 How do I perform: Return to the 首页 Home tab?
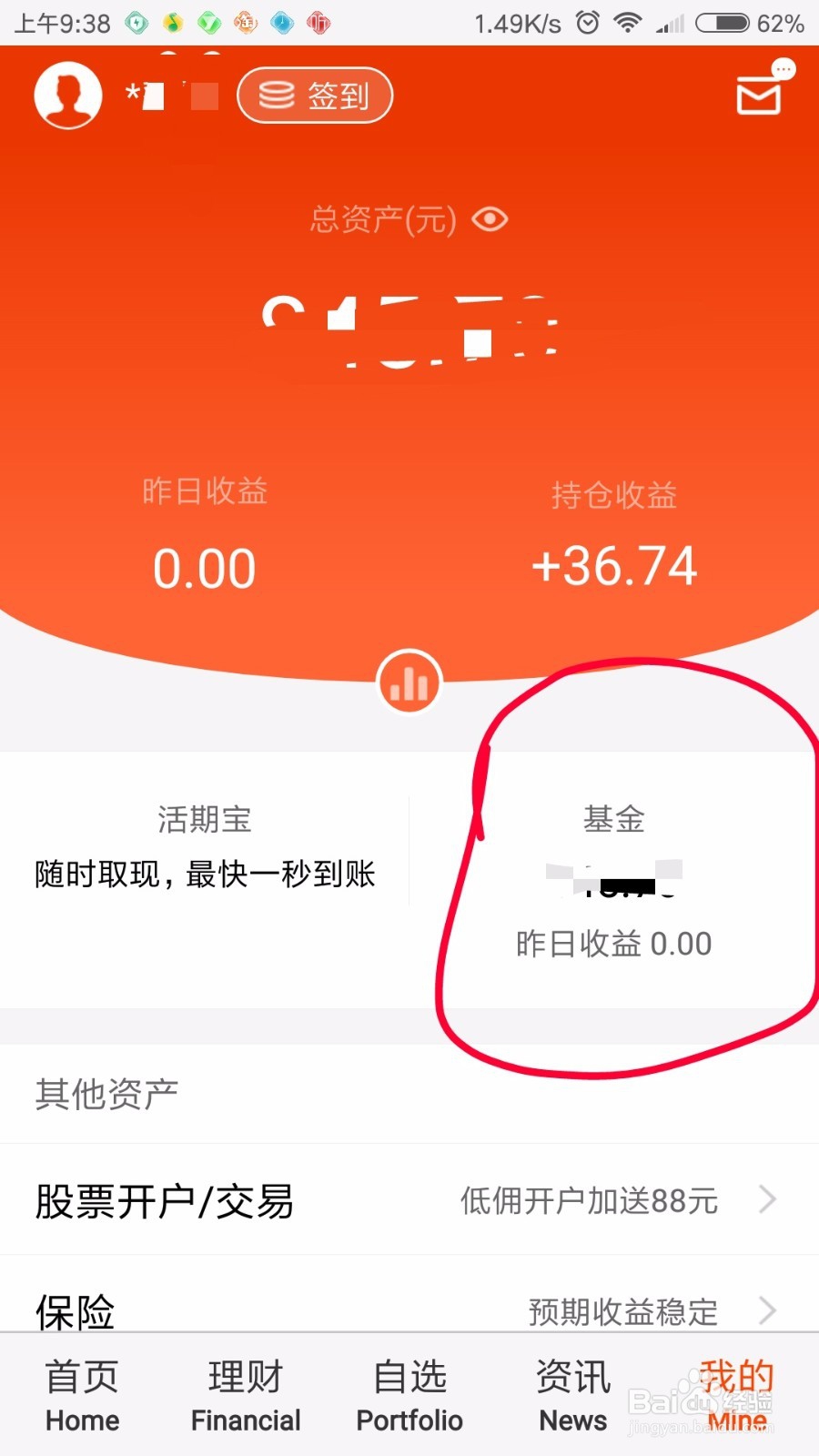point(81,1394)
